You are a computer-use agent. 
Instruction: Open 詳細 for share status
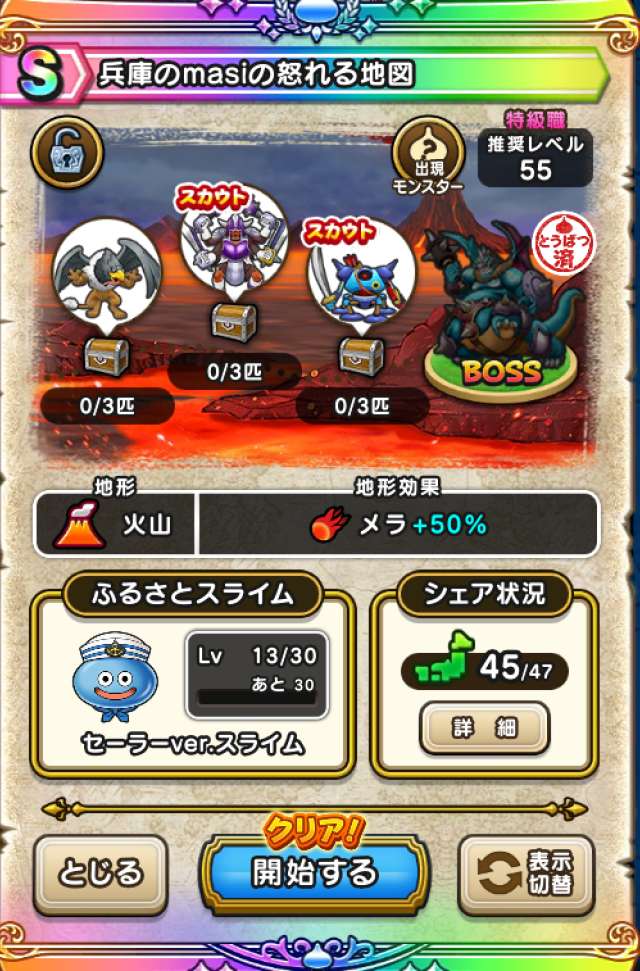pos(484,727)
